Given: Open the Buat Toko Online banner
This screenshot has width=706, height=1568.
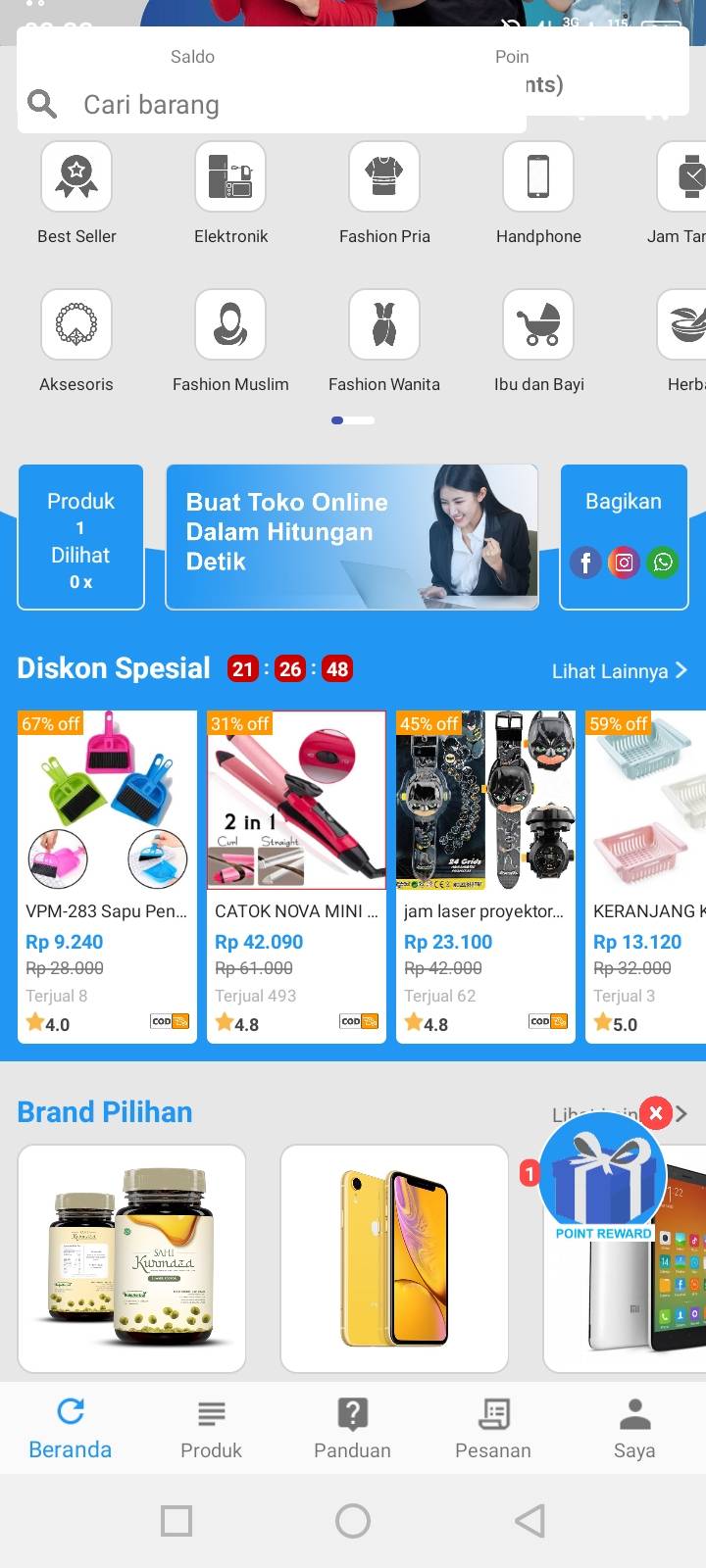Looking at the screenshot, I should pos(352,537).
